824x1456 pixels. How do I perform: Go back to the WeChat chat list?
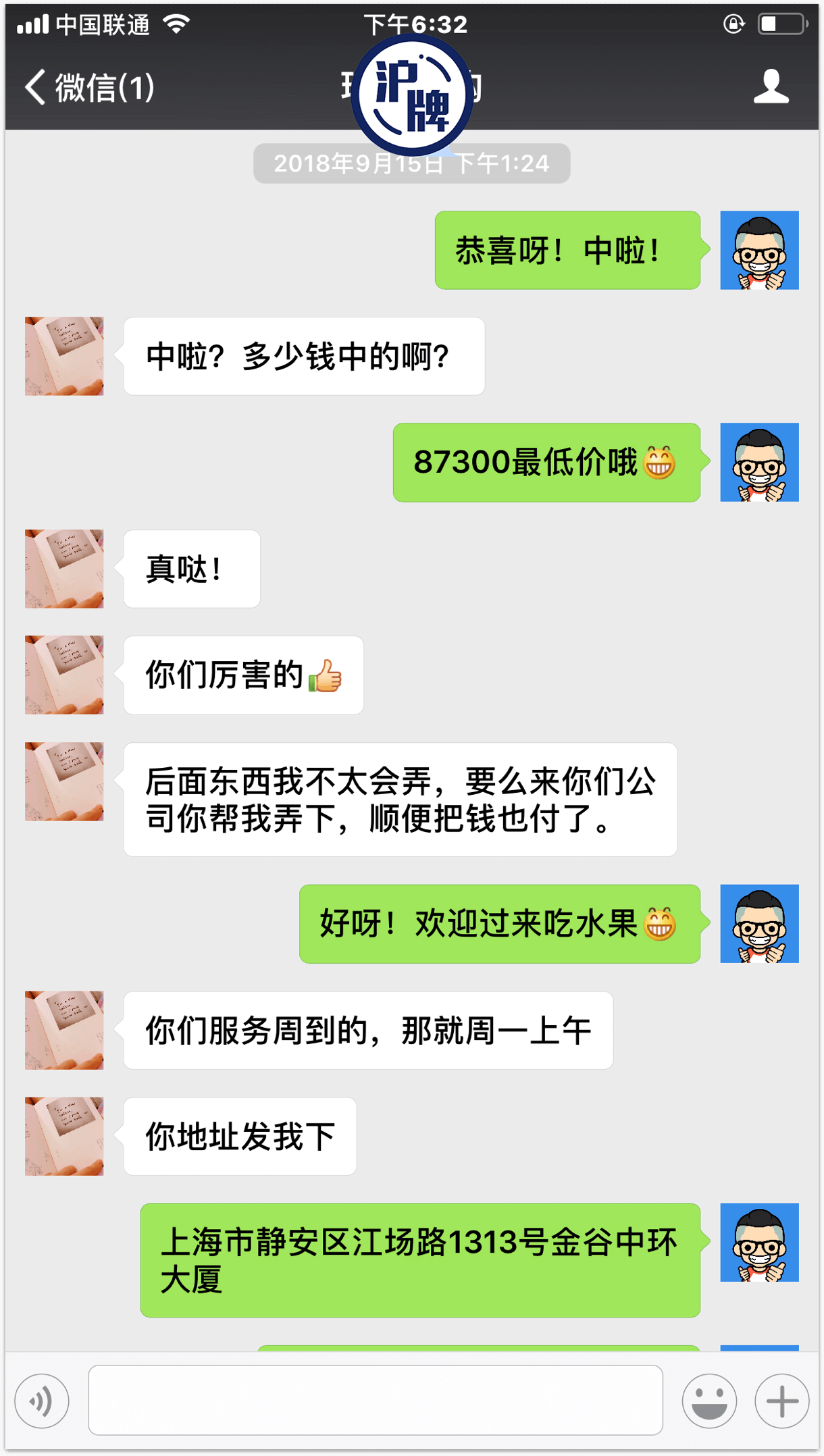[88, 88]
